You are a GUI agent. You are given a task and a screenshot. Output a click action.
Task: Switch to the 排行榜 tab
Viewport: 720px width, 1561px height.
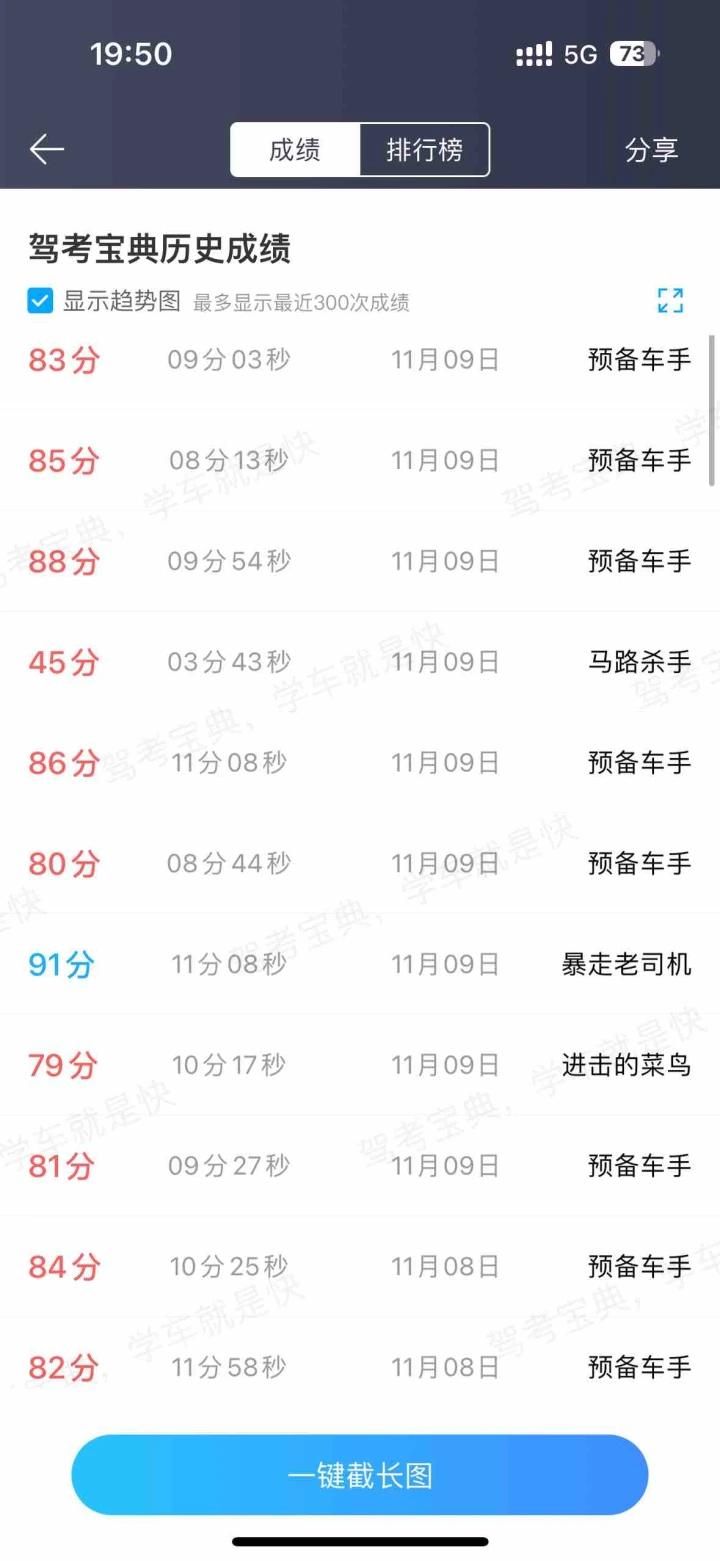coord(425,150)
